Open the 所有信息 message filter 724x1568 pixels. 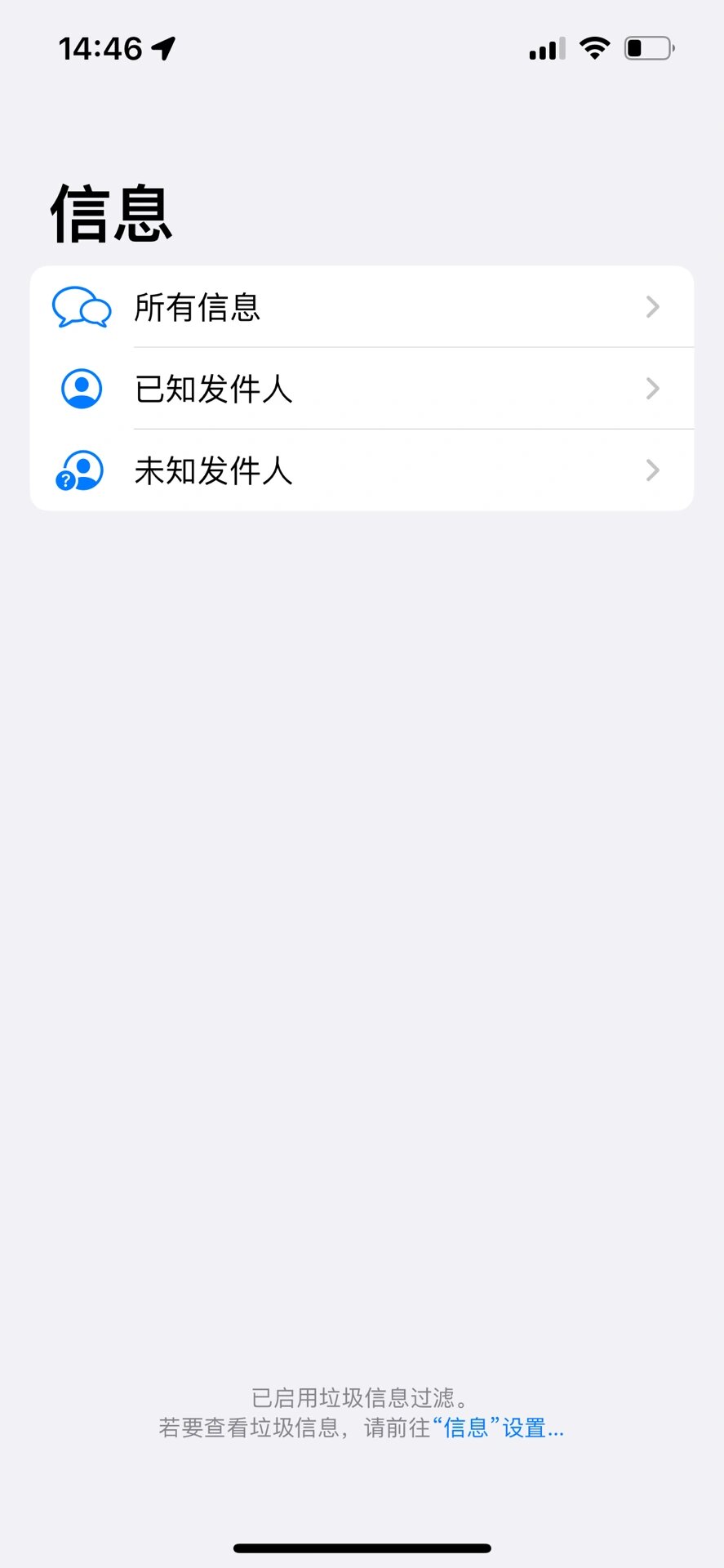point(362,307)
